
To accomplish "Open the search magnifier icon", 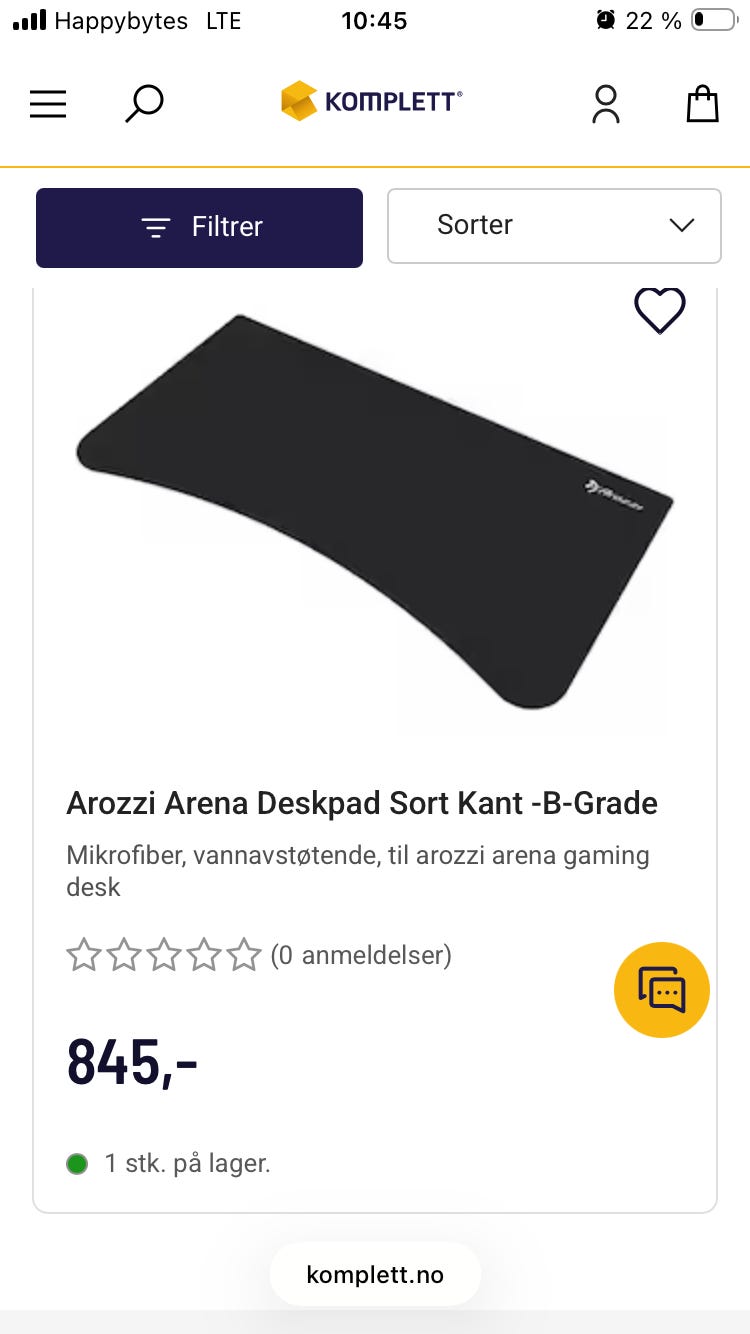I will tap(144, 103).
